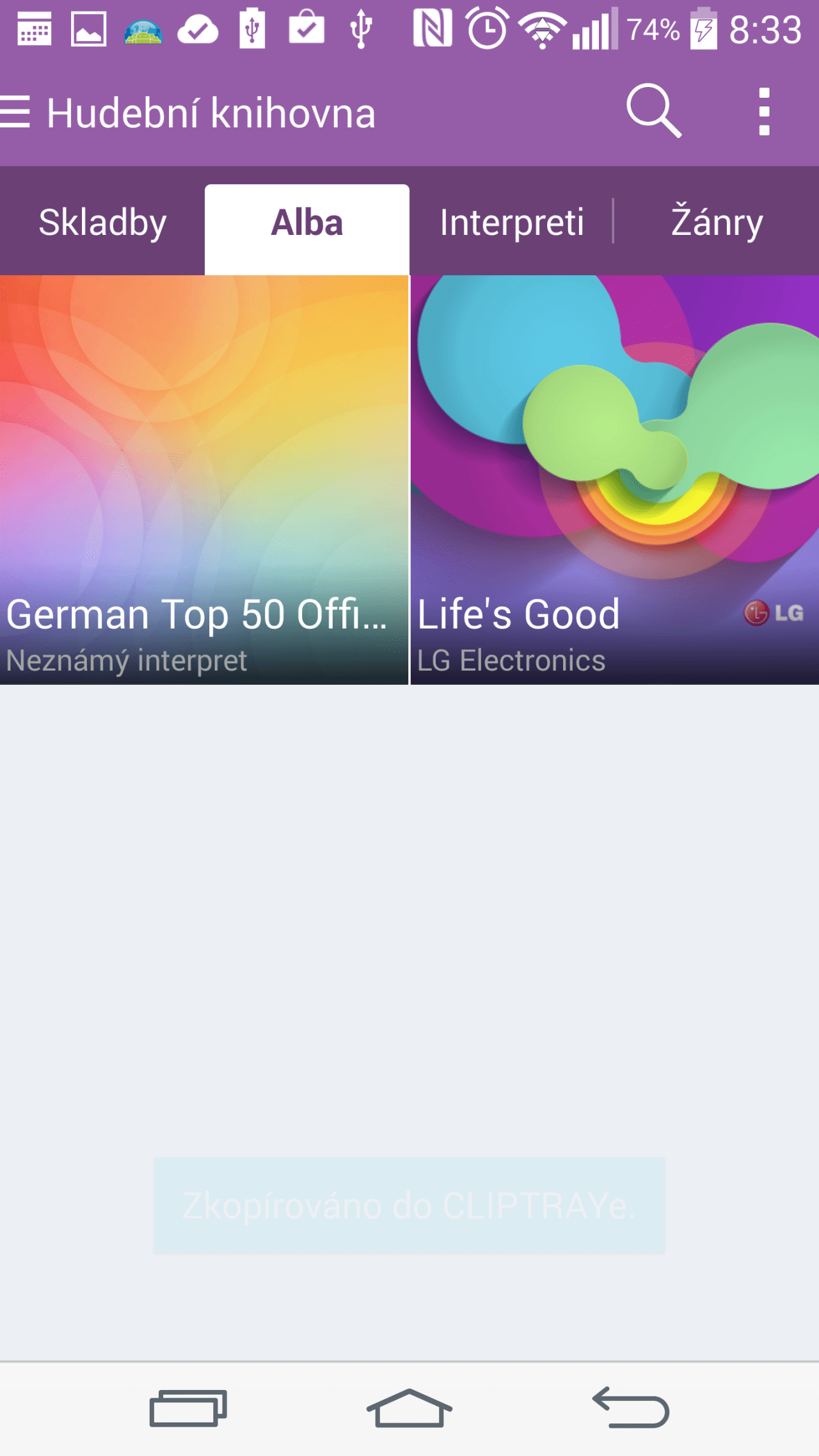
Task: Open the German Top 50 album
Action: pyautogui.click(x=204, y=480)
